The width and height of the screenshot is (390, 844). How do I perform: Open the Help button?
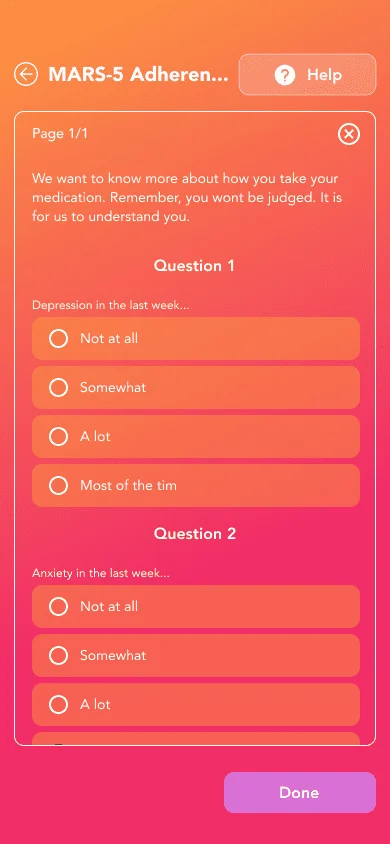pos(307,75)
